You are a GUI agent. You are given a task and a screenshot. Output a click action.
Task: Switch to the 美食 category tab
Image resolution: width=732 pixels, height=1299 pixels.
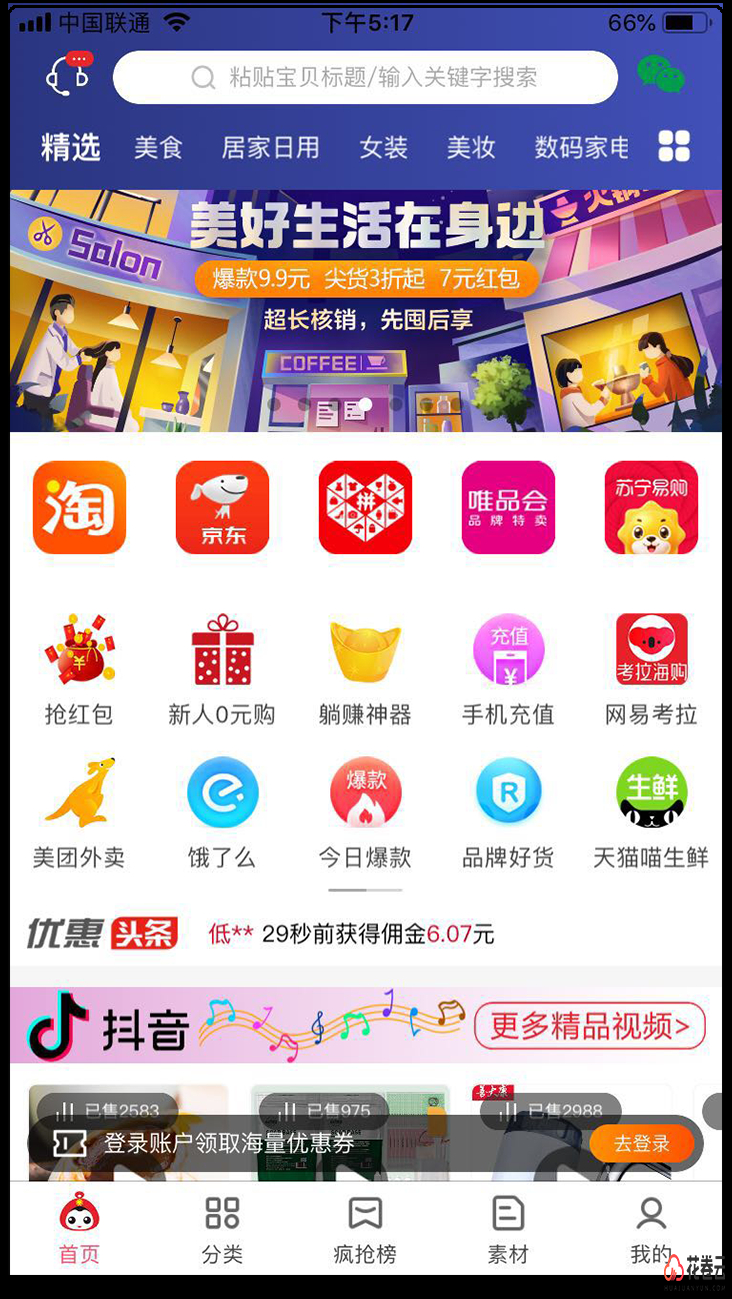pos(158,148)
